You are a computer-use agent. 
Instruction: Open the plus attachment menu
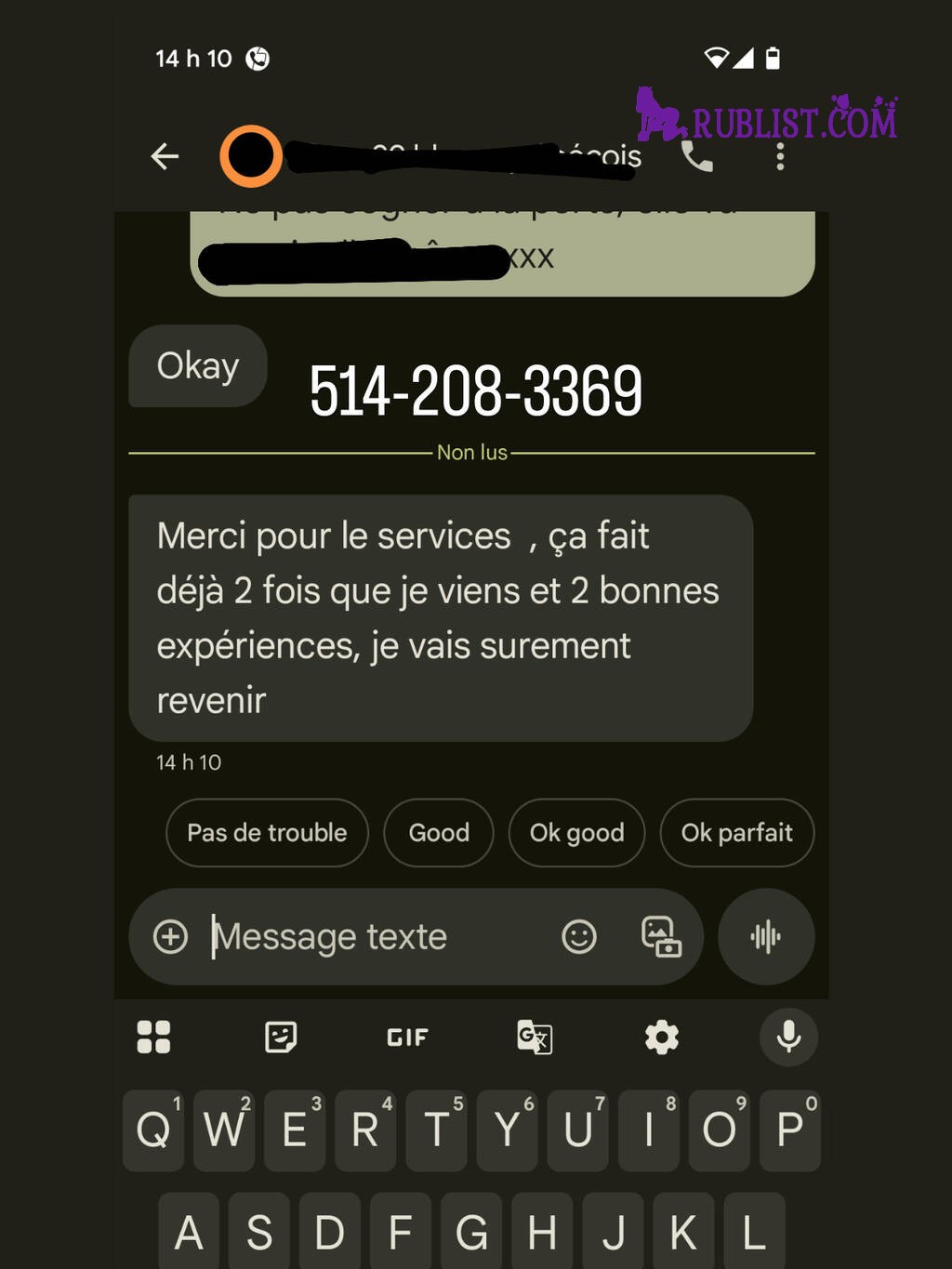pyautogui.click(x=171, y=937)
